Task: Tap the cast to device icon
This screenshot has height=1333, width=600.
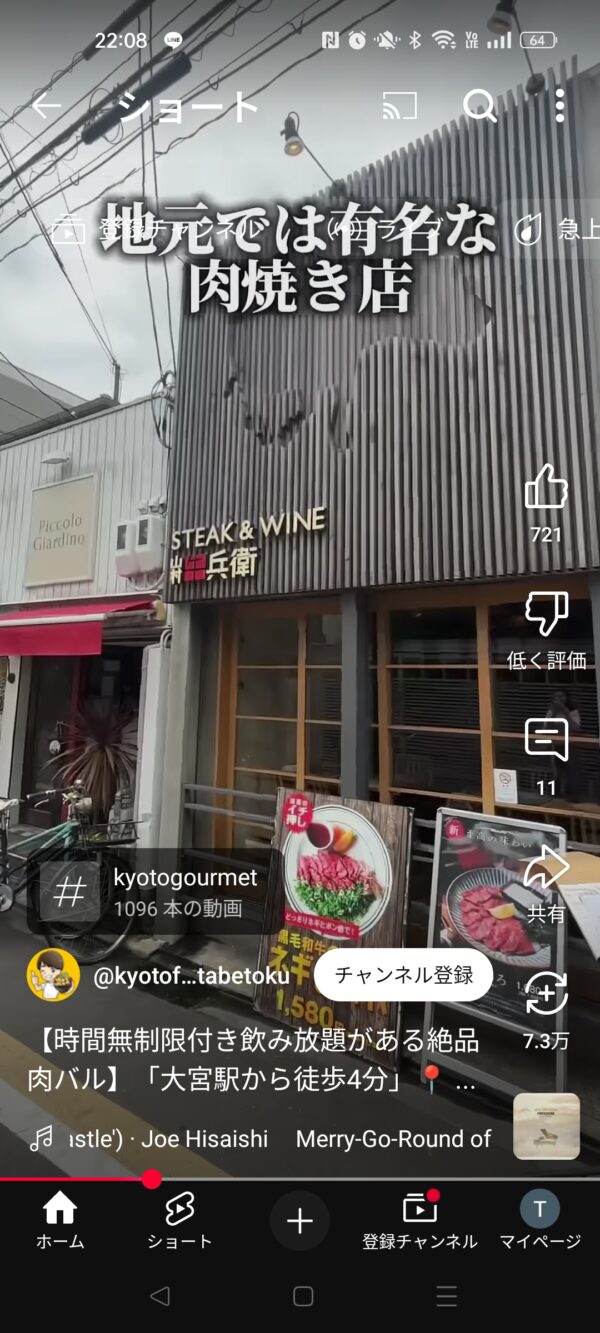Action: [x=400, y=106]
